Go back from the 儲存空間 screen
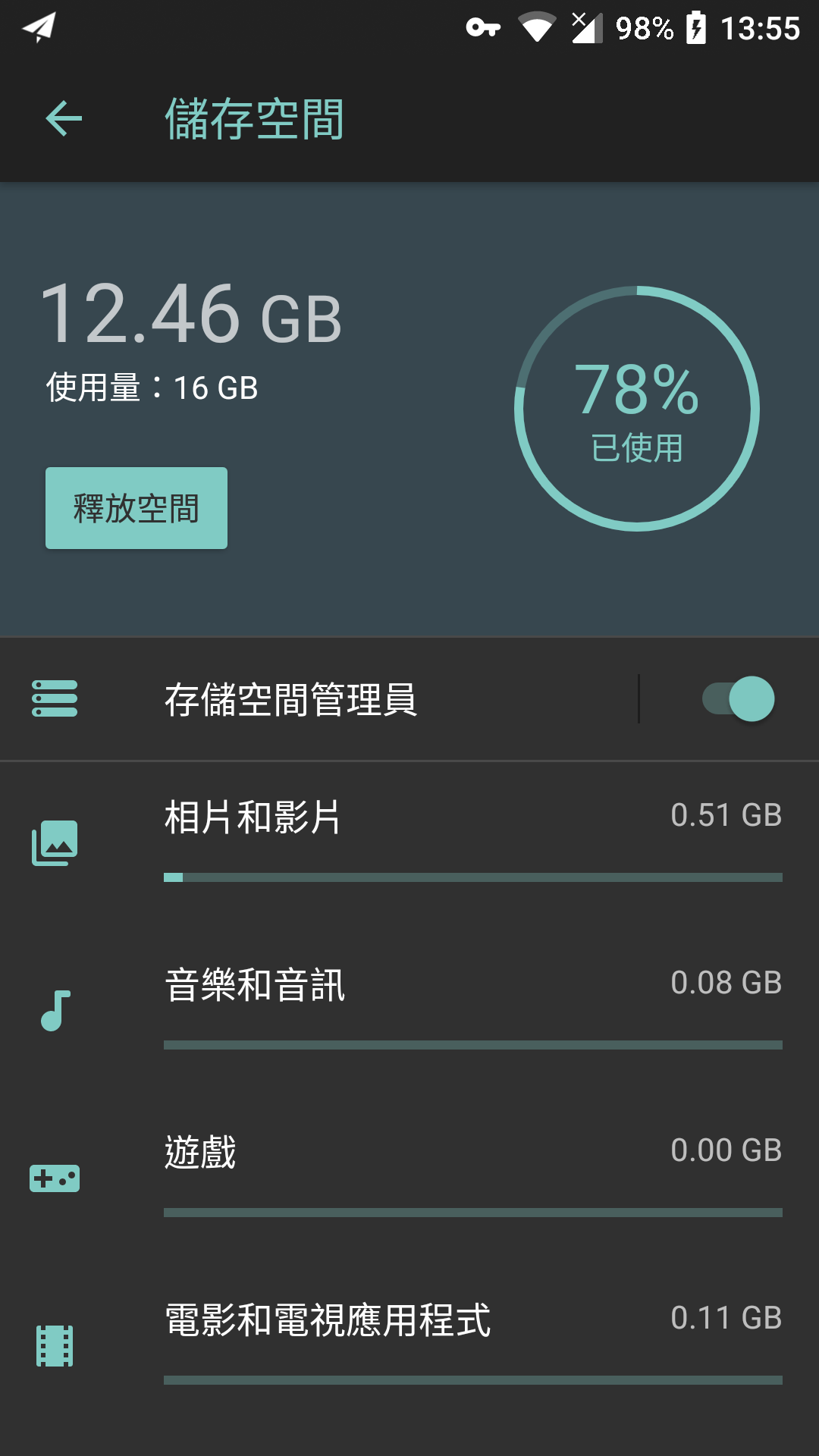The image size is (819, 1456). point(64,119)
